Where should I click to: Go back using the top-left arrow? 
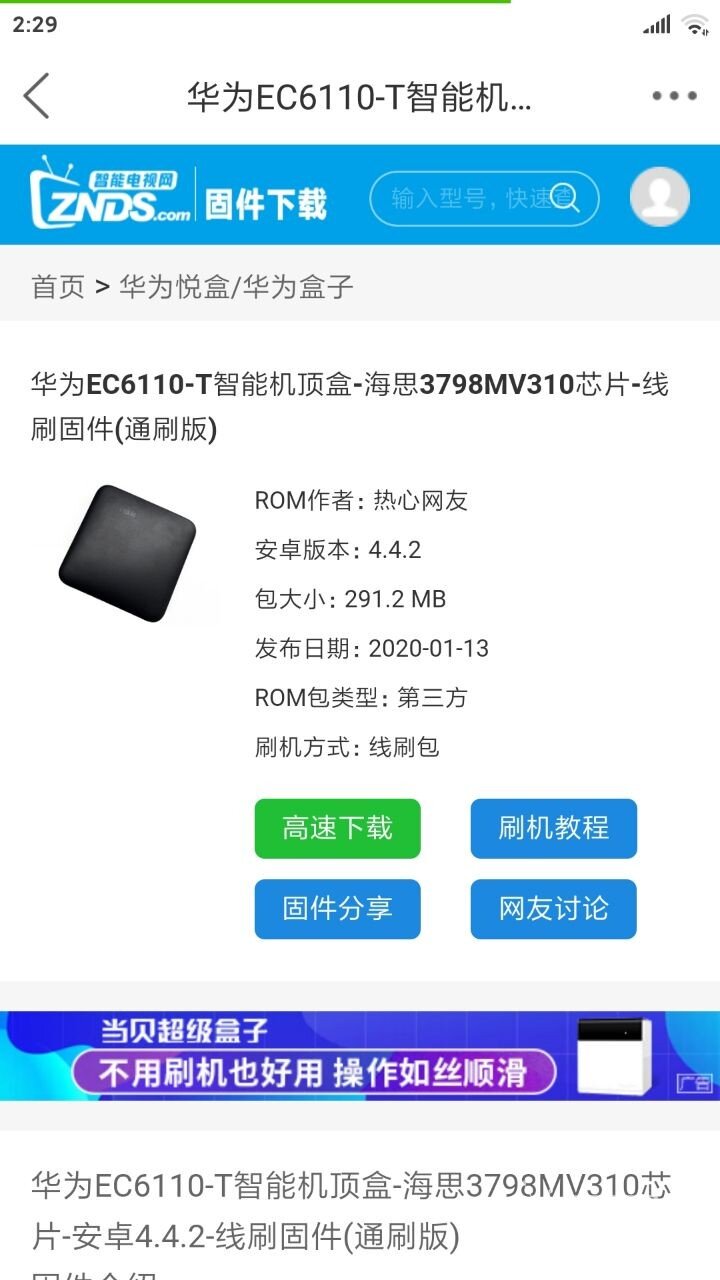(37, 97)
